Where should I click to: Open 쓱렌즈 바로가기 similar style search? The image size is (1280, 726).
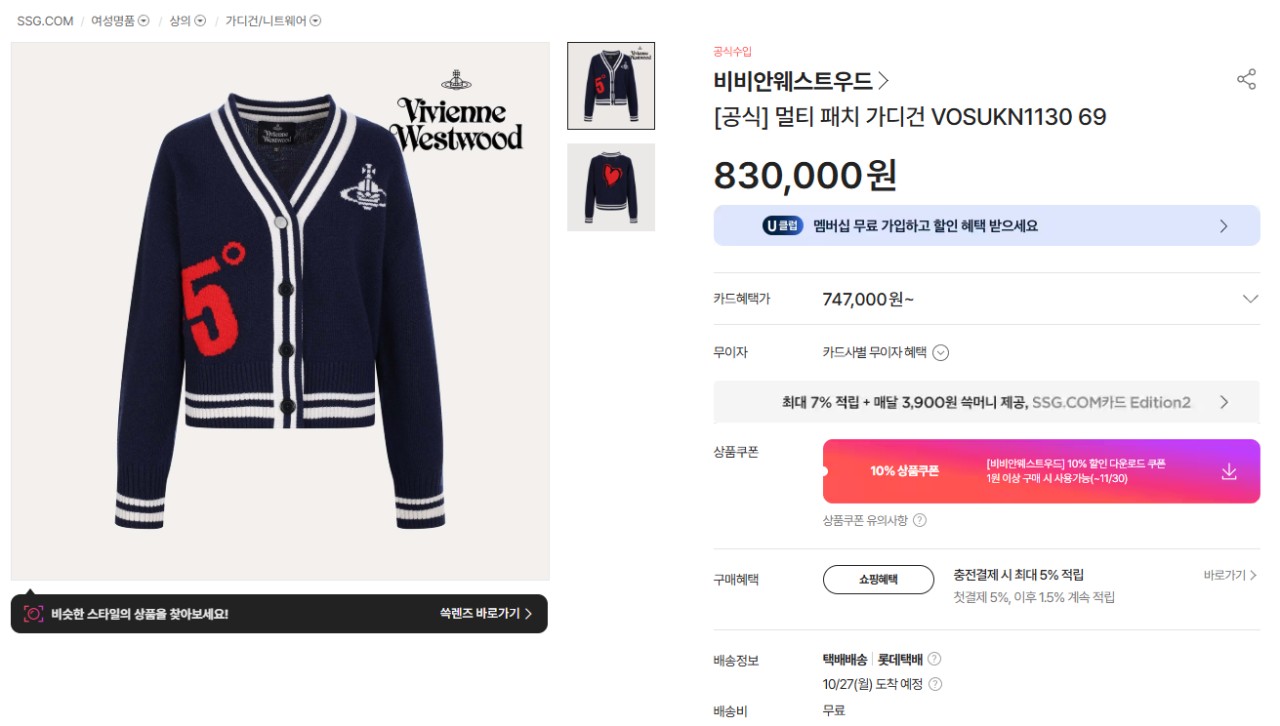point(486,614)
